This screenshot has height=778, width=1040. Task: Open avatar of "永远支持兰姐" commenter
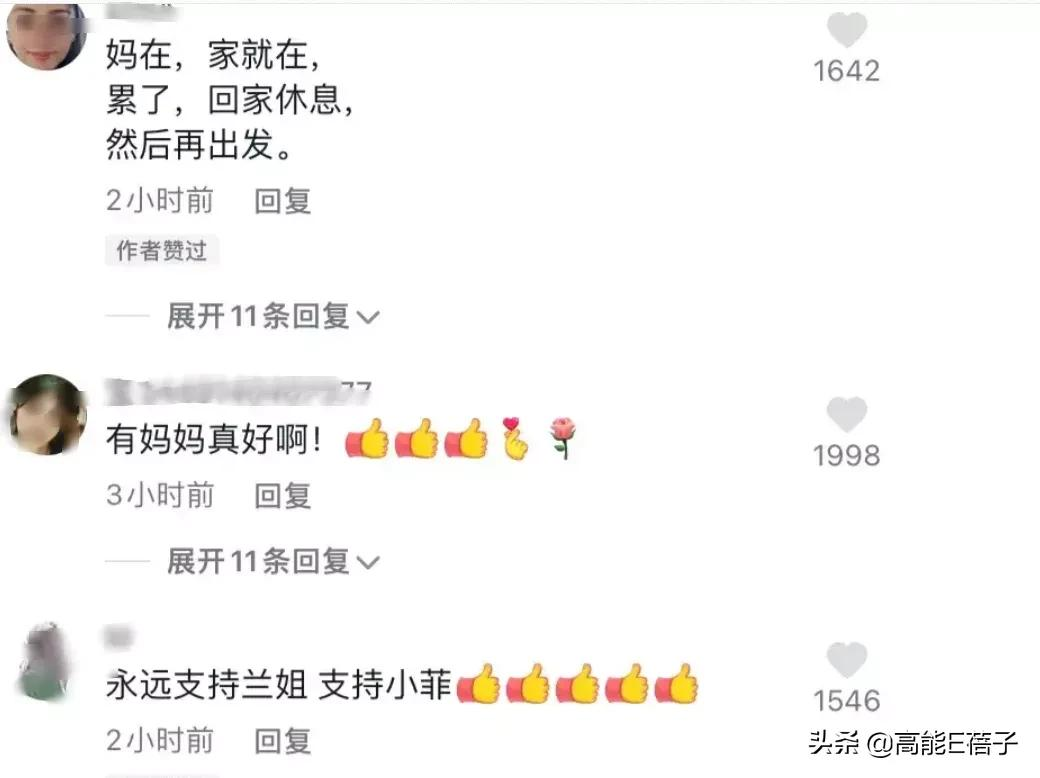[x=45, y=661]
